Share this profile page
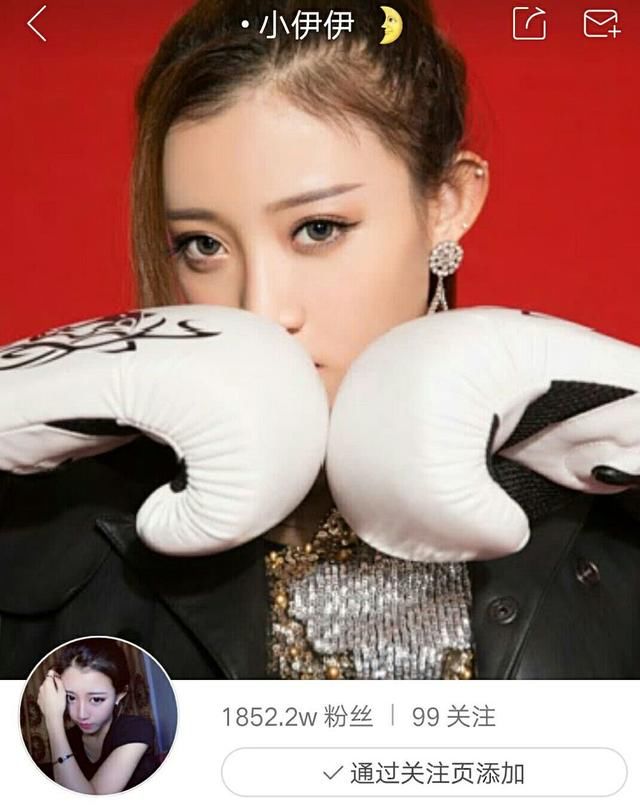The image size is (640, 808). coord(529,23)
